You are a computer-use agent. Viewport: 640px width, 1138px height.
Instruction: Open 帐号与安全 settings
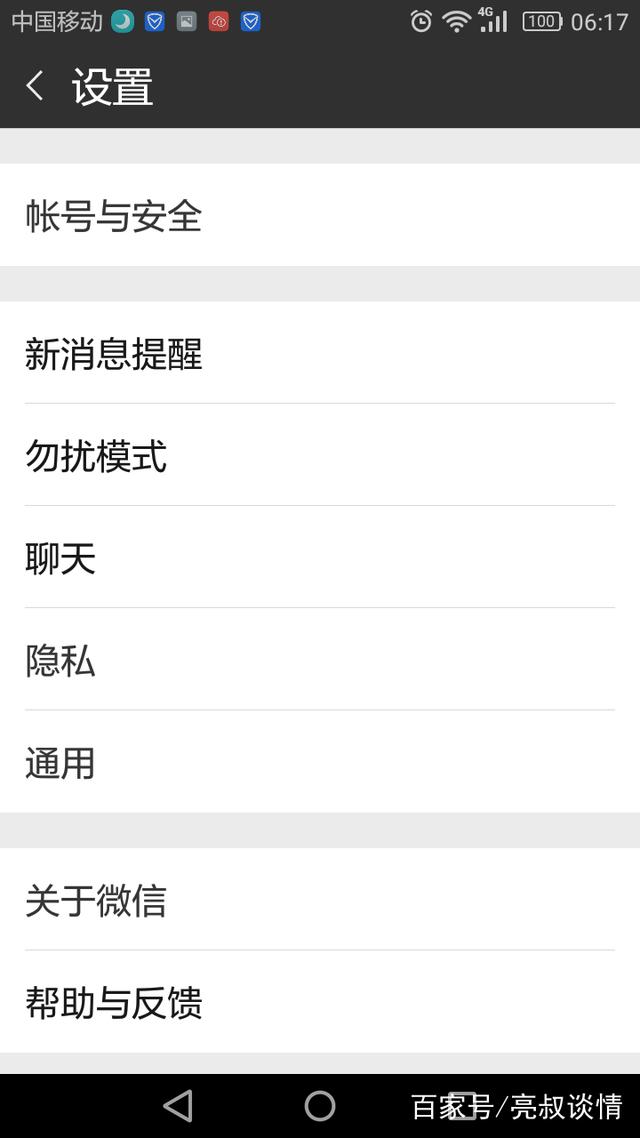tap(320, 215)
